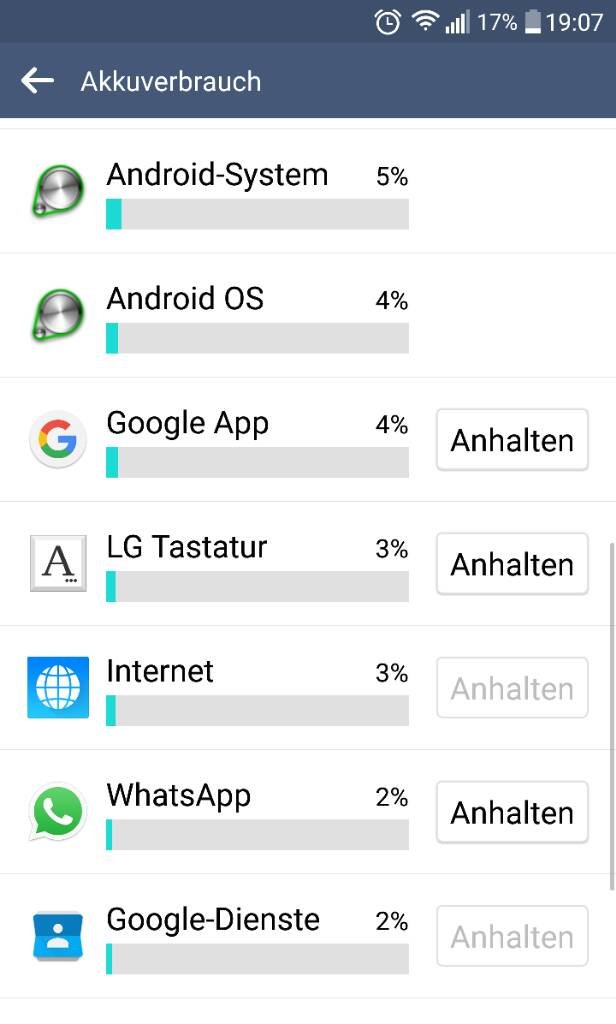Open Android OS battery details
This screenshot has height=1024, width=616.
[308, 315]
